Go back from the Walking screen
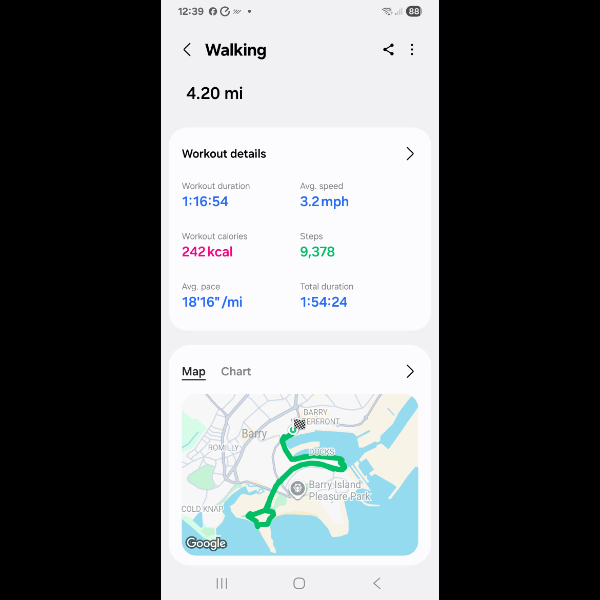 (187, 50)
